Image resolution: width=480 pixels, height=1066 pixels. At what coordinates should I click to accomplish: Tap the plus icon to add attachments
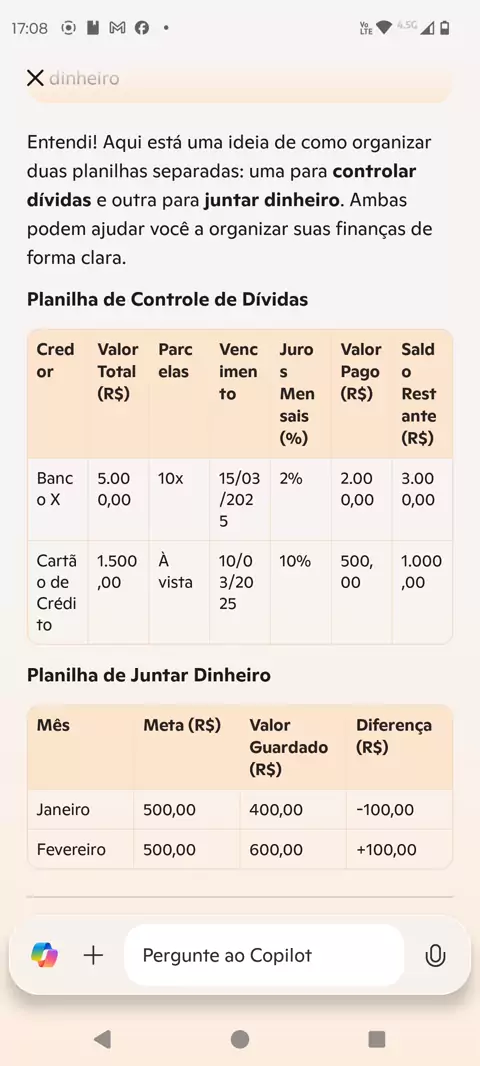point(93,955)
